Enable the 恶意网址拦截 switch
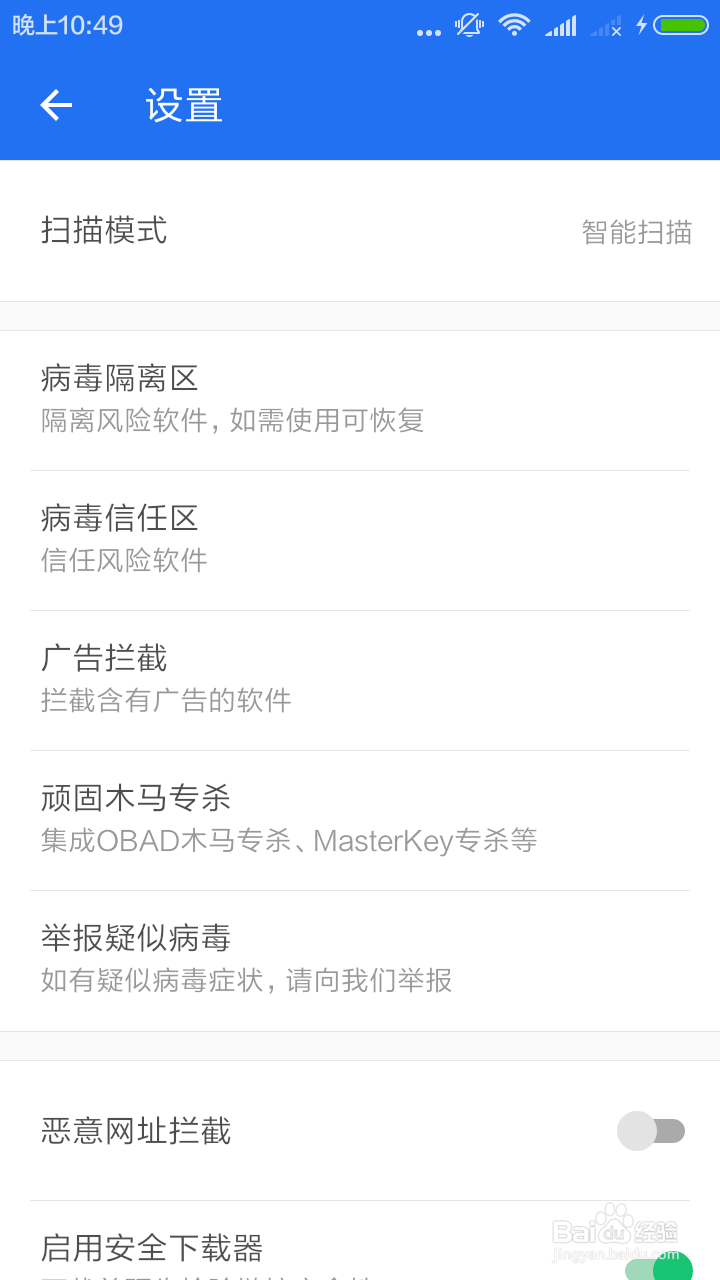The width and height of the screenshot is (720, 1280). [x=651, y=1131]
